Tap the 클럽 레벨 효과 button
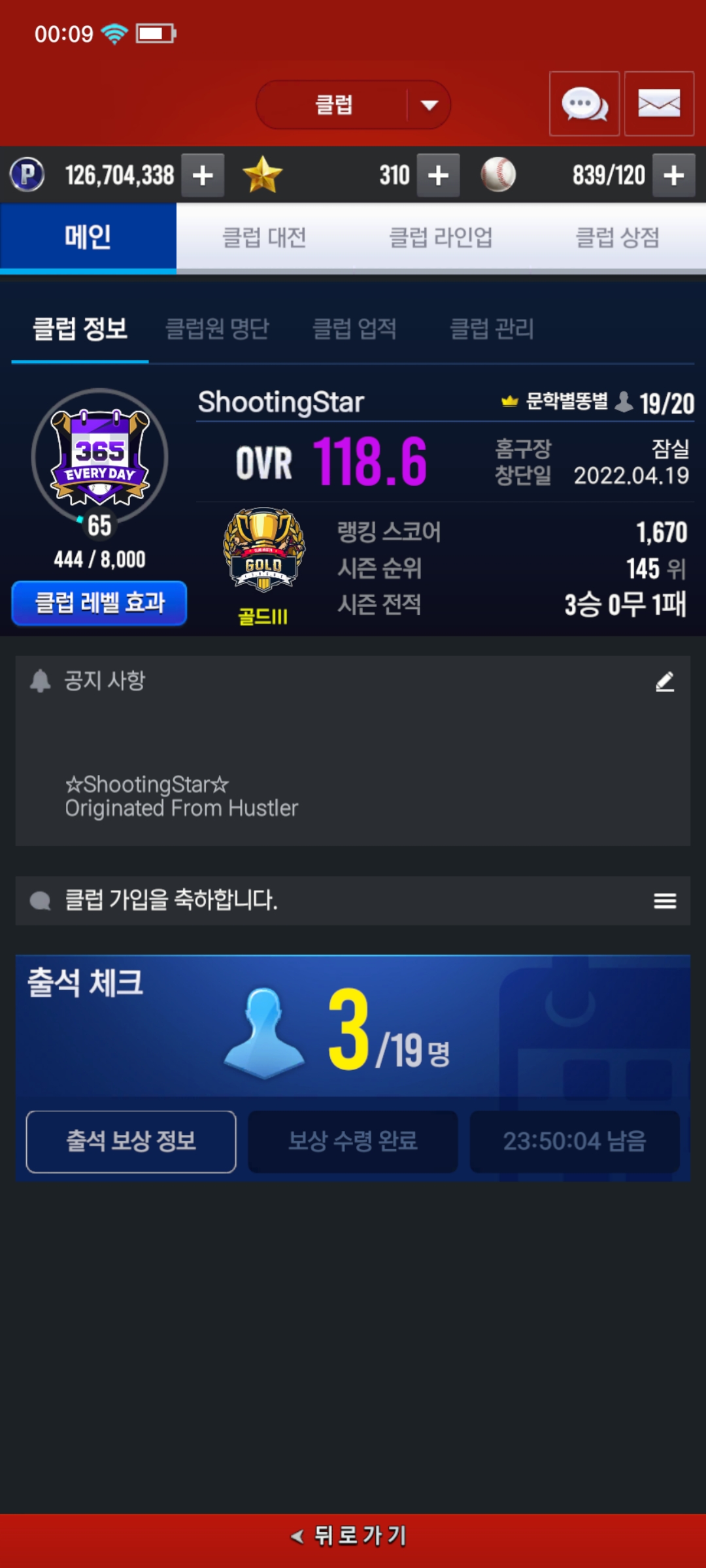 click(x=99, y=602)
